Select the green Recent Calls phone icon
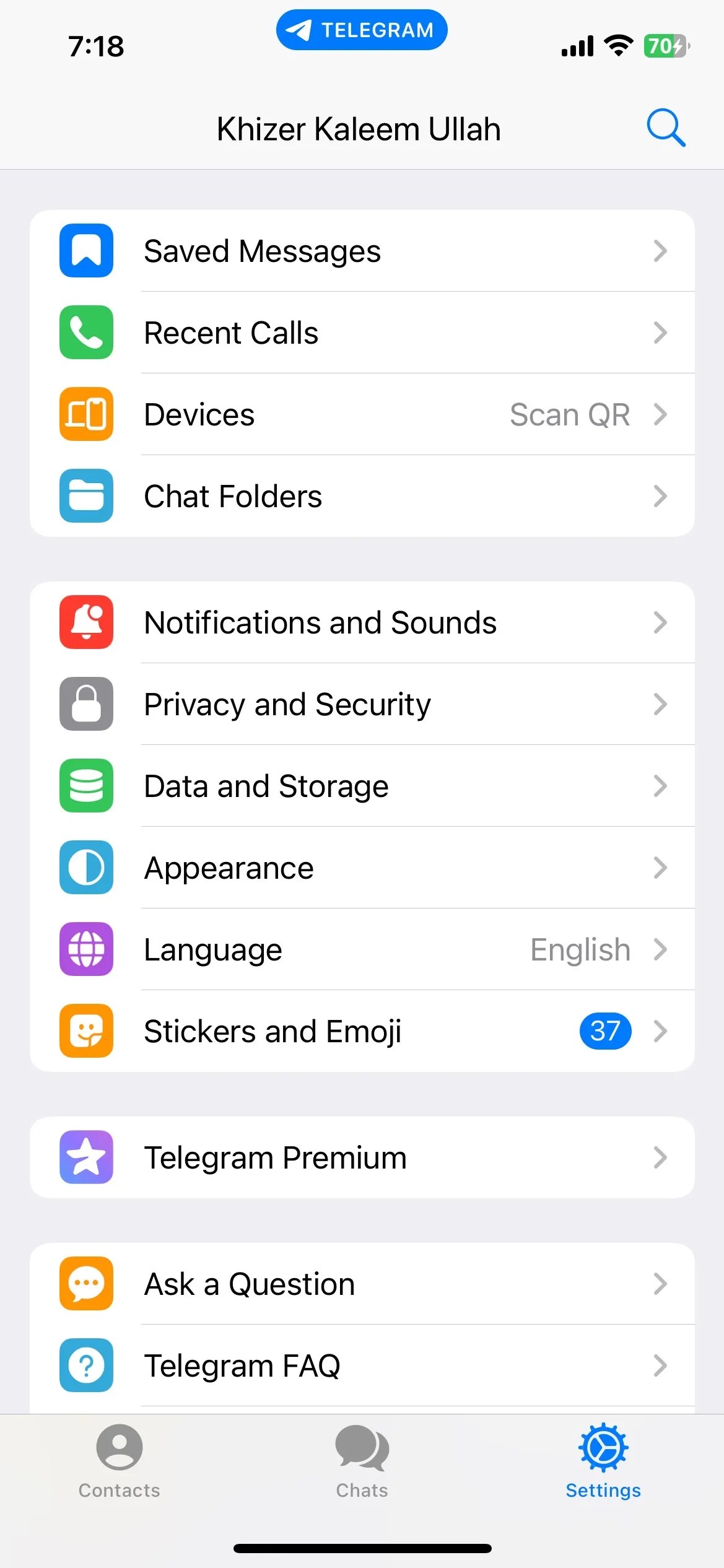This screenshot has width=724, height=1568. [x=86, y=333]
